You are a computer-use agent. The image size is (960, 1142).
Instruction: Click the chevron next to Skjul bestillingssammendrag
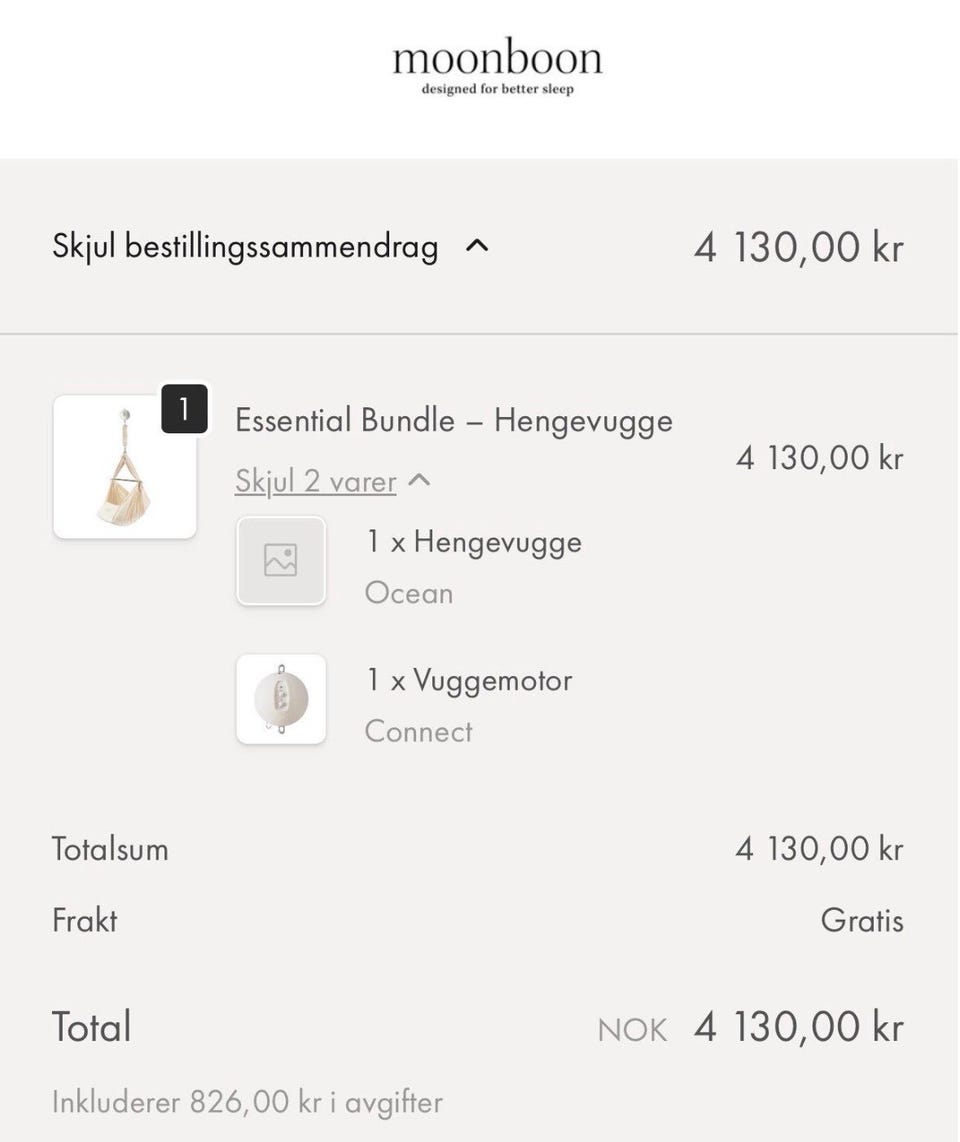point(478,246)
